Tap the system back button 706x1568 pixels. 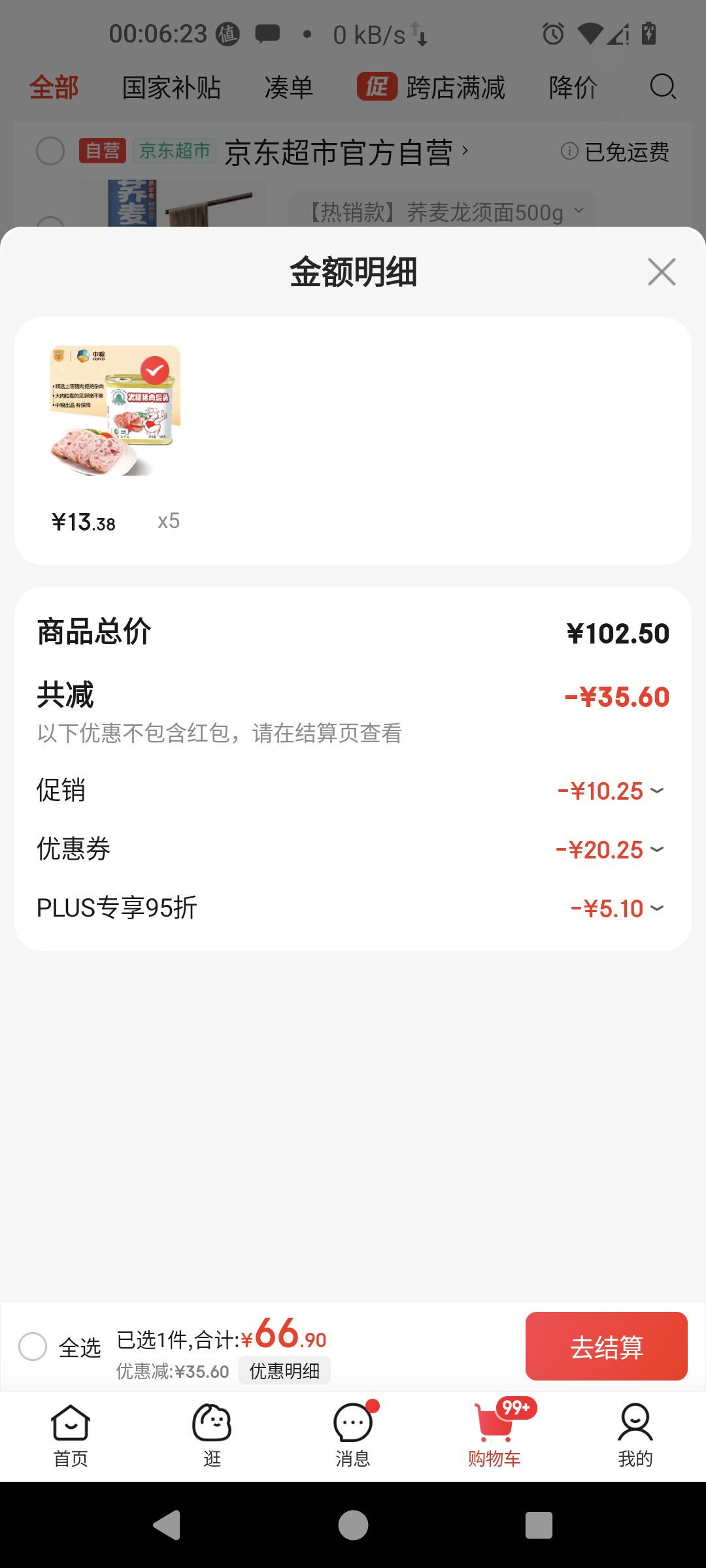tap(167, 1526)
